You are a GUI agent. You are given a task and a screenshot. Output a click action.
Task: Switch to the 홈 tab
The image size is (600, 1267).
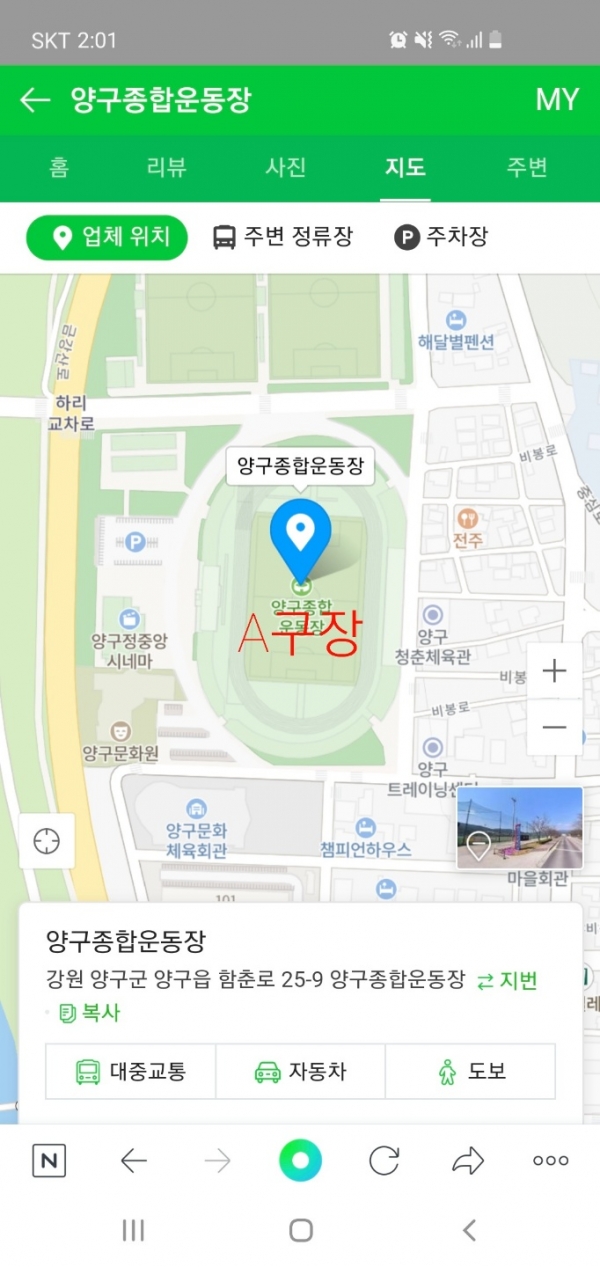click(x=59, y=167)
